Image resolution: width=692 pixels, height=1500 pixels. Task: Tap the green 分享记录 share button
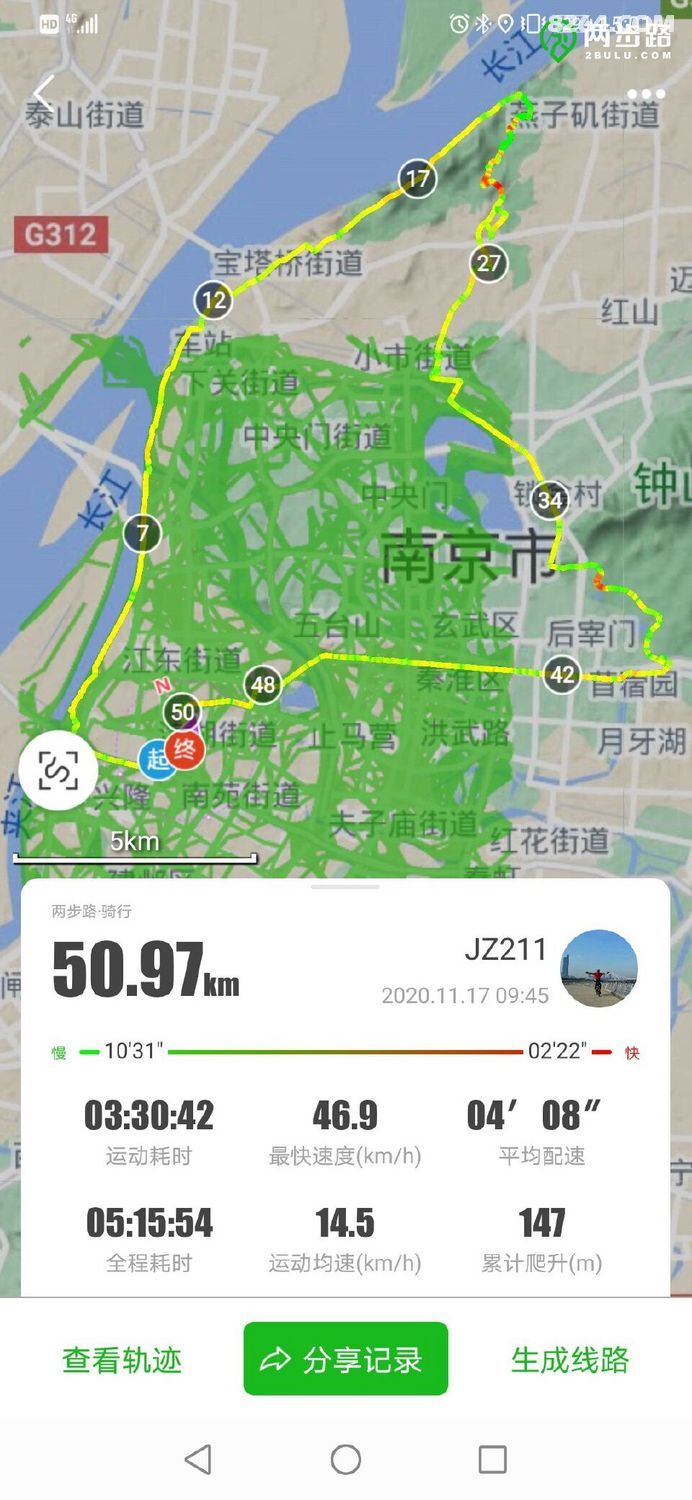click(x=346, y=1359)
